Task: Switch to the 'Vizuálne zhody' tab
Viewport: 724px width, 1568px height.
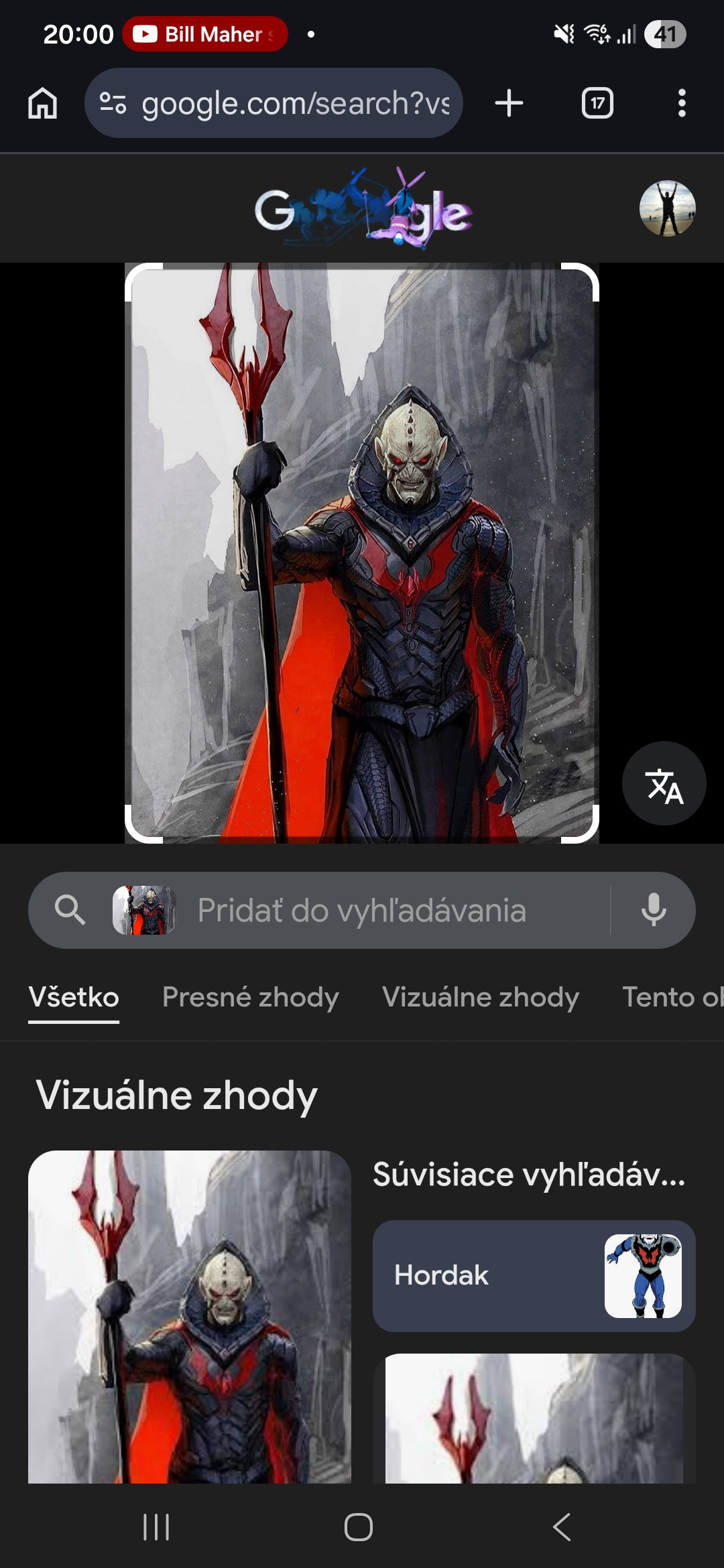Action: click(x=480, y=997)
